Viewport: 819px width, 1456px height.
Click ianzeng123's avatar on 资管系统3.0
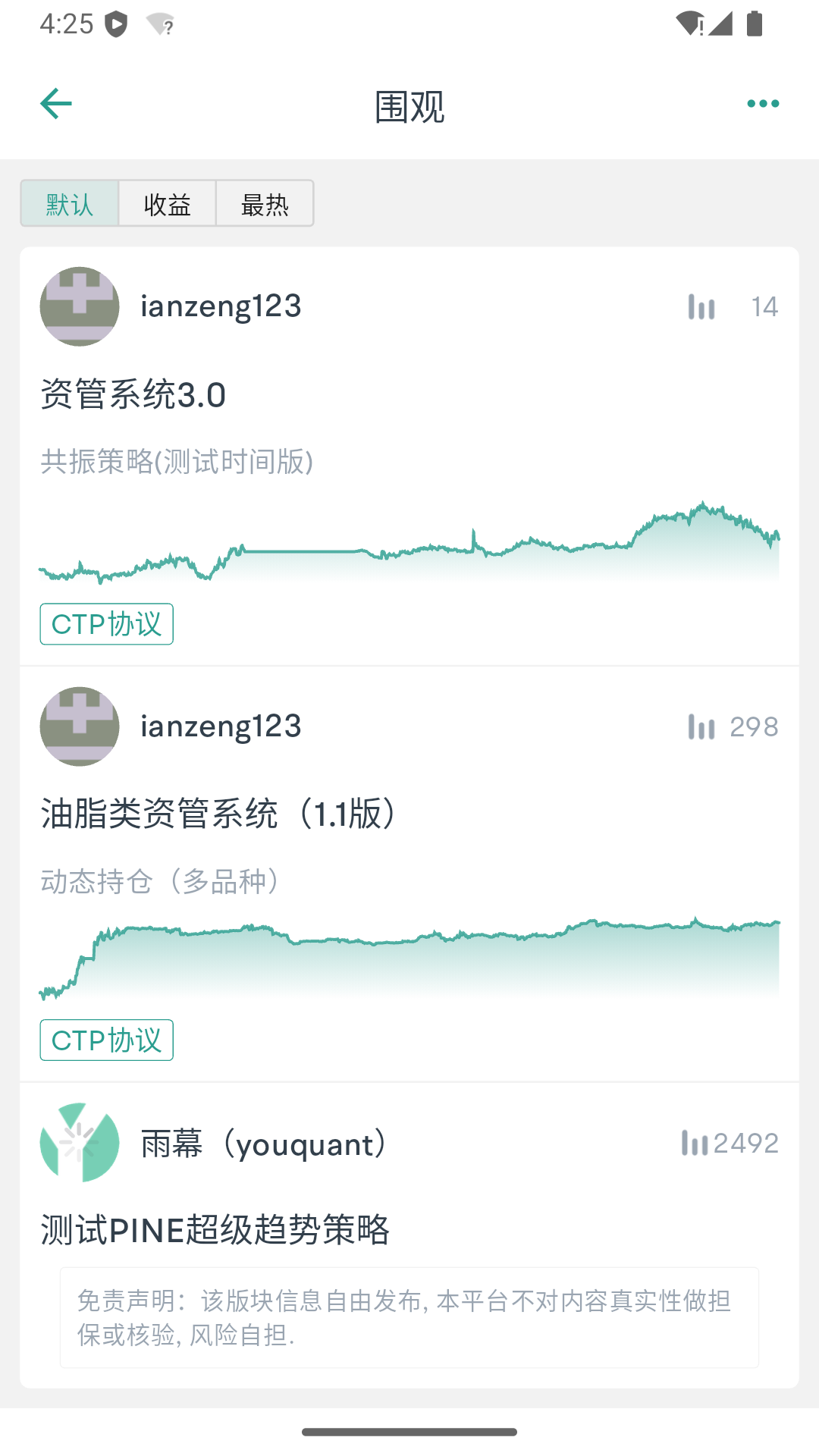[79, 306]
